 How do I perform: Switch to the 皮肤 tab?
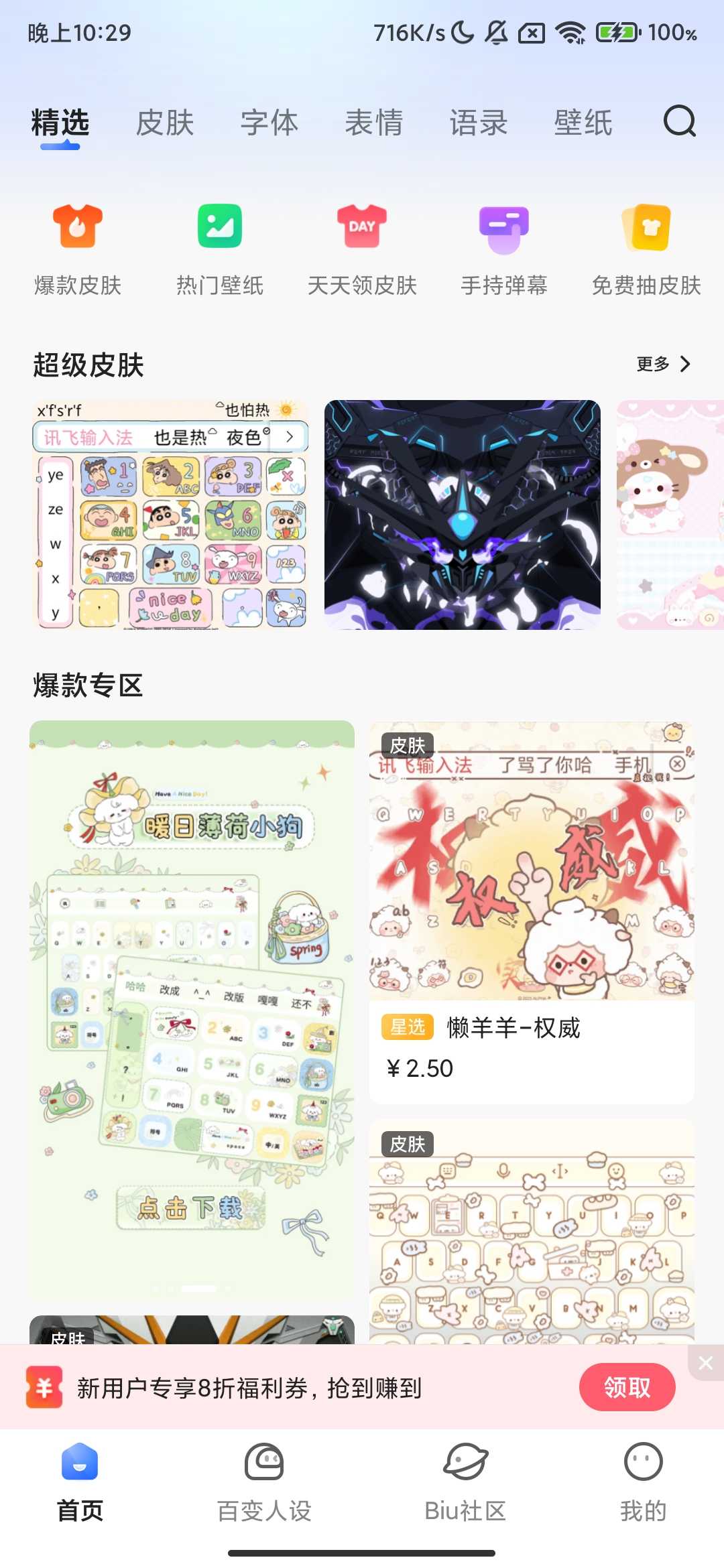165,123
